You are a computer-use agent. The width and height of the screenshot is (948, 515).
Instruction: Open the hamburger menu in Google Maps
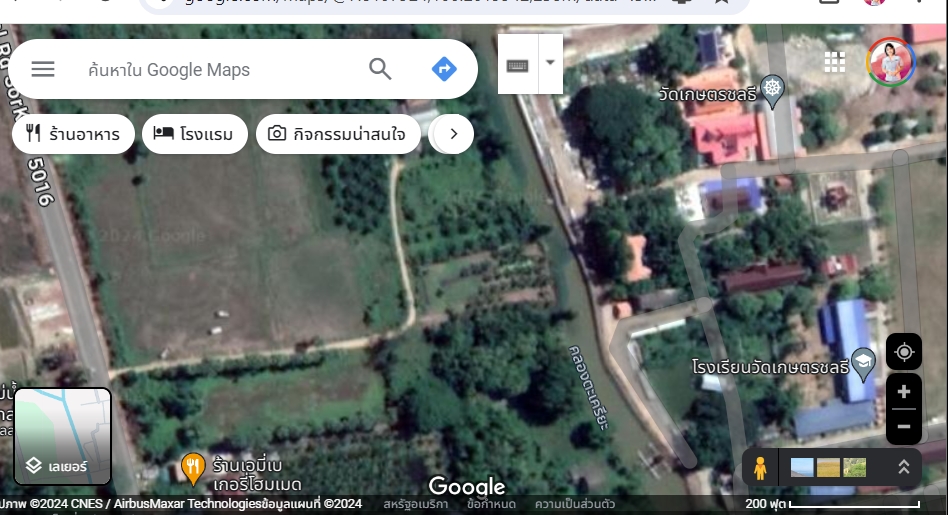[x=43, y=69]
